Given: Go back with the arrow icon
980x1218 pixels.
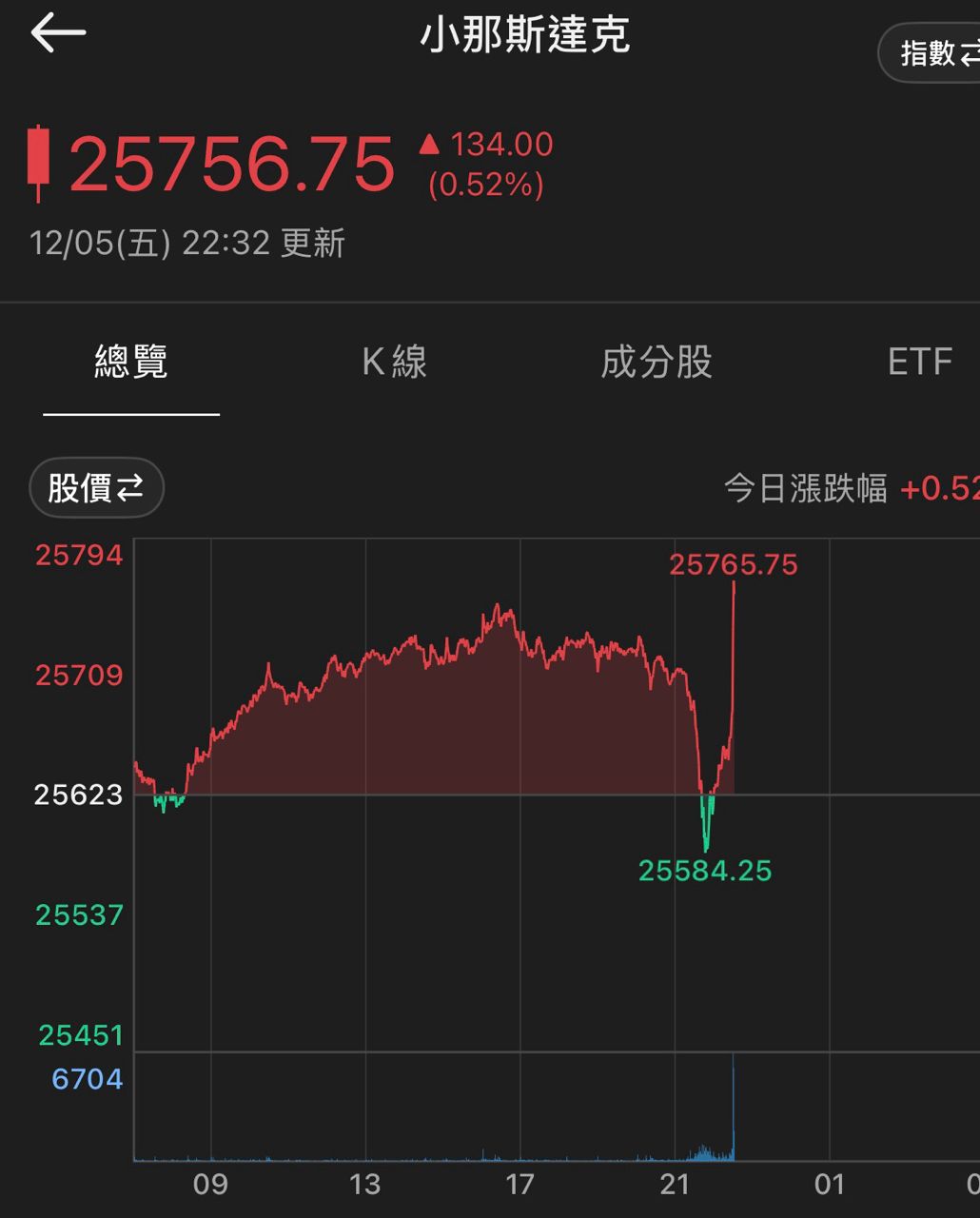Looking at the screenshot, I should pos(58,34).
